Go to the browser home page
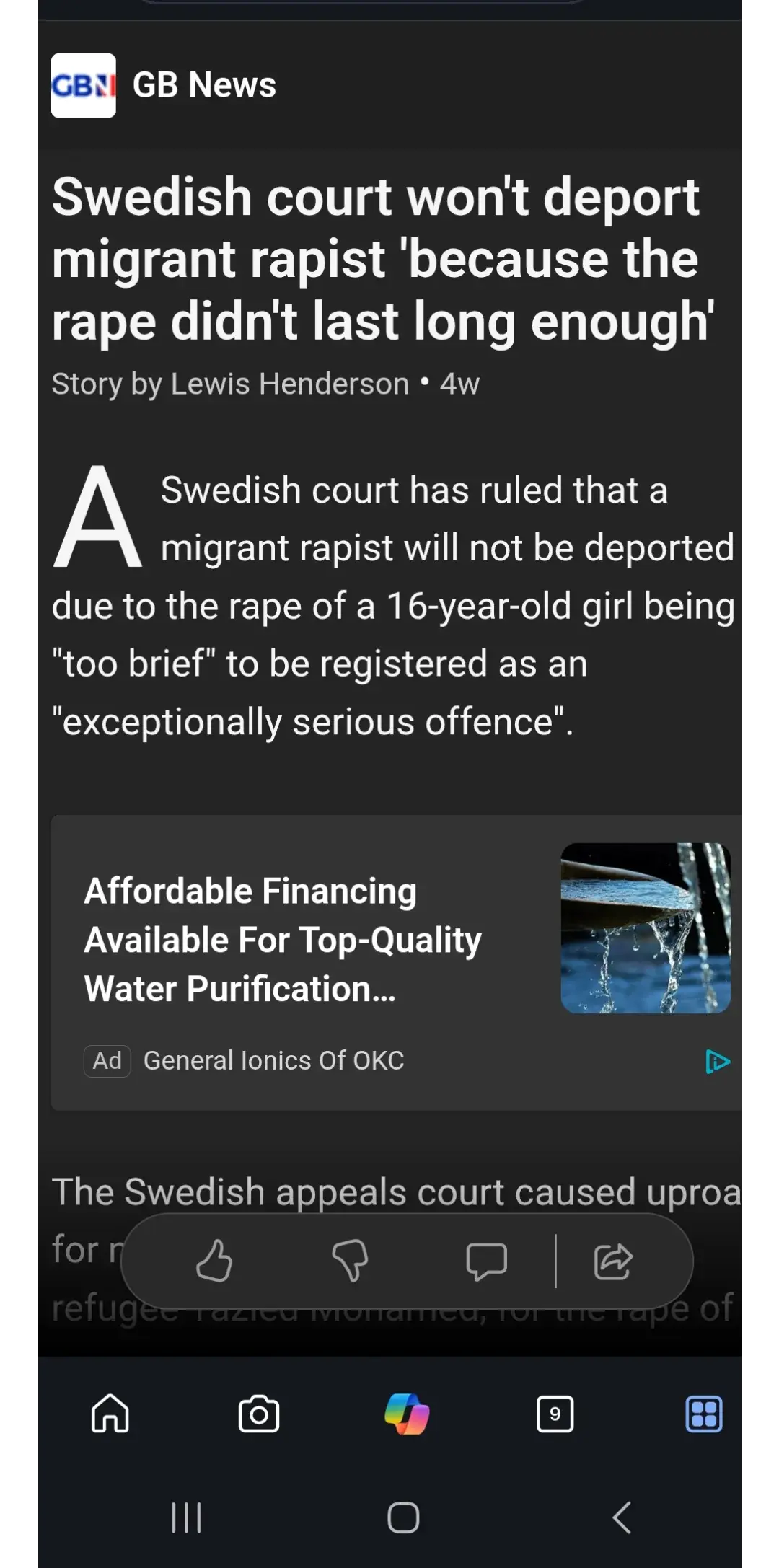Viewport: 779px width, 1568px height. (110, 1414)
